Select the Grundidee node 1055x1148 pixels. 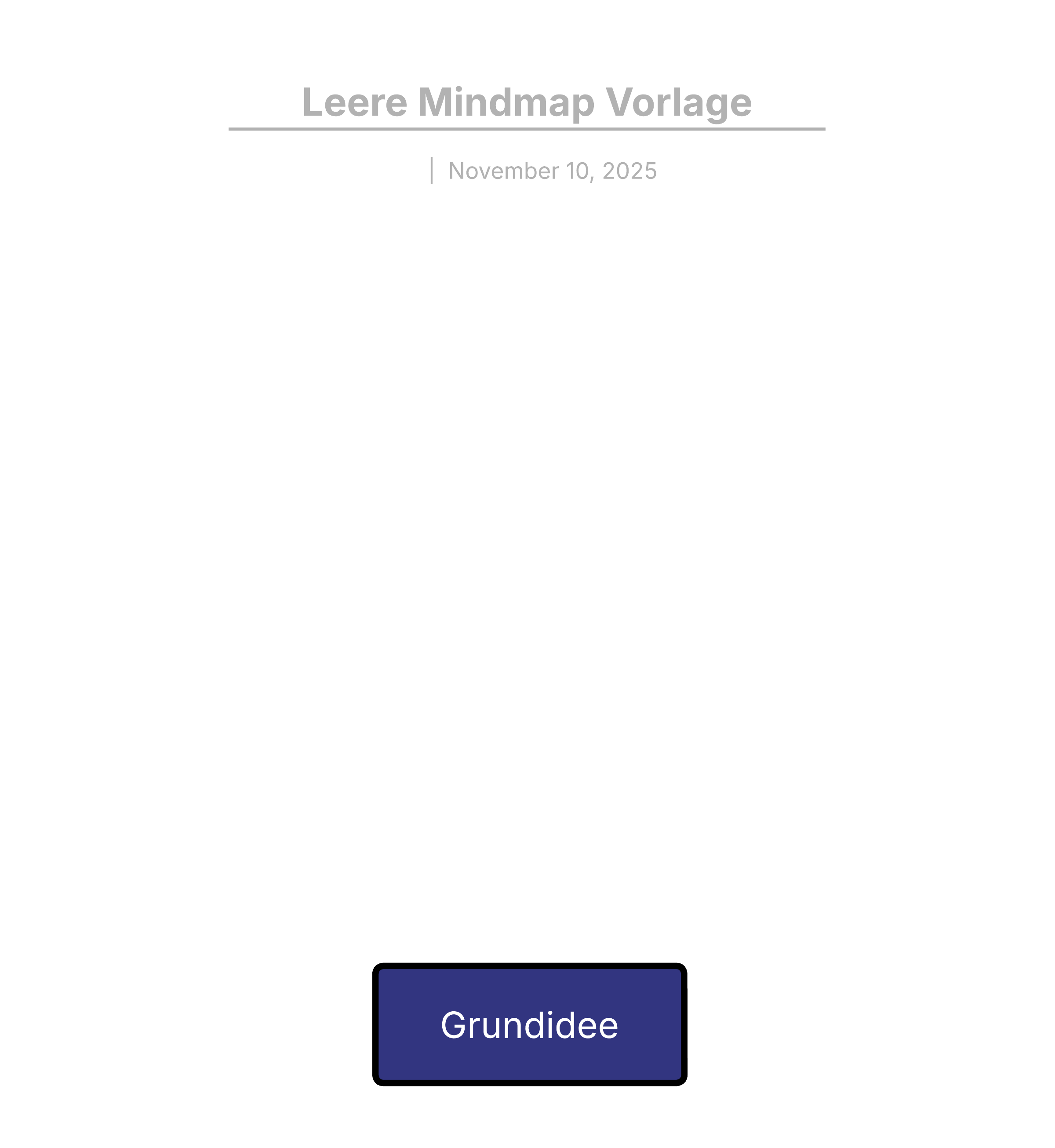click(529, 1025)
